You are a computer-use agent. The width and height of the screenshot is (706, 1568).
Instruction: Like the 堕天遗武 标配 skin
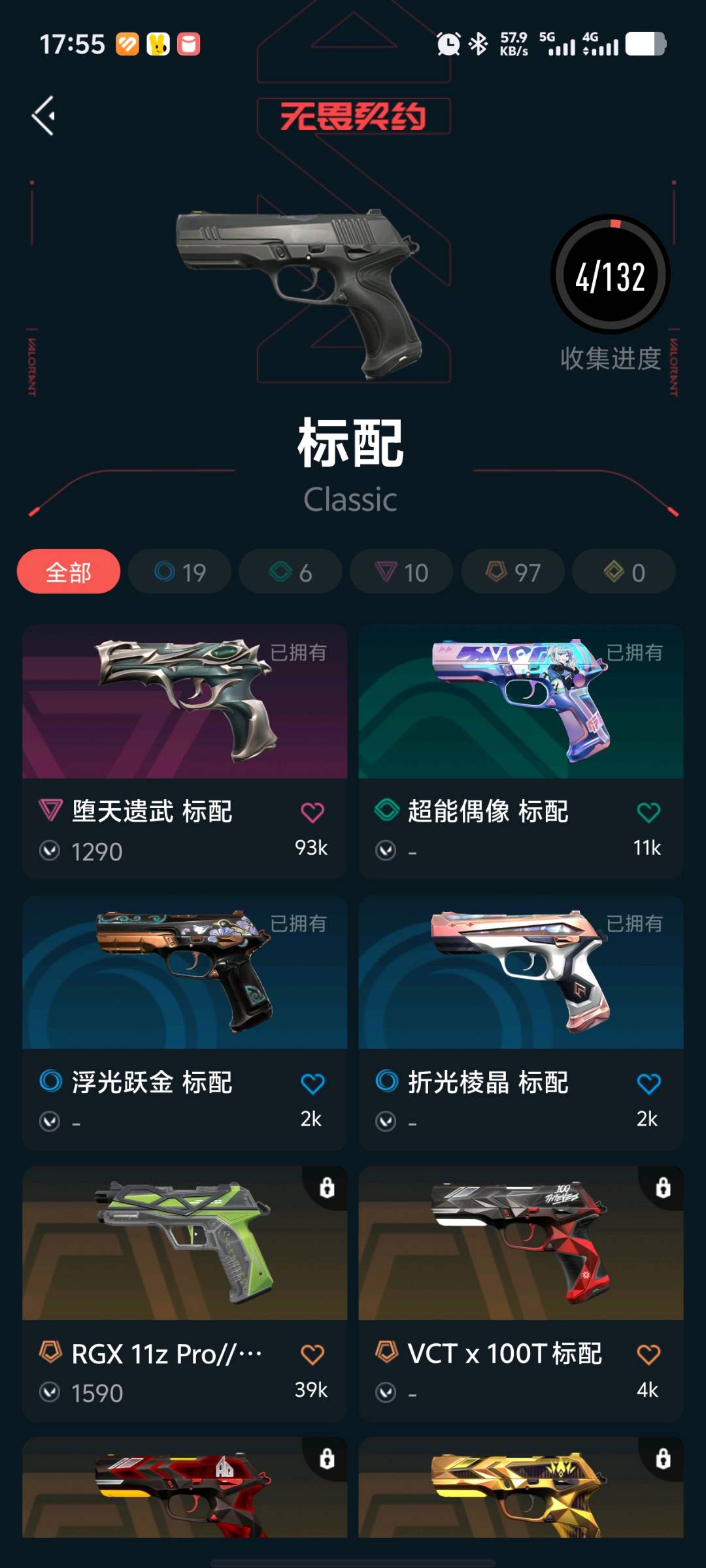pos(312,812)
